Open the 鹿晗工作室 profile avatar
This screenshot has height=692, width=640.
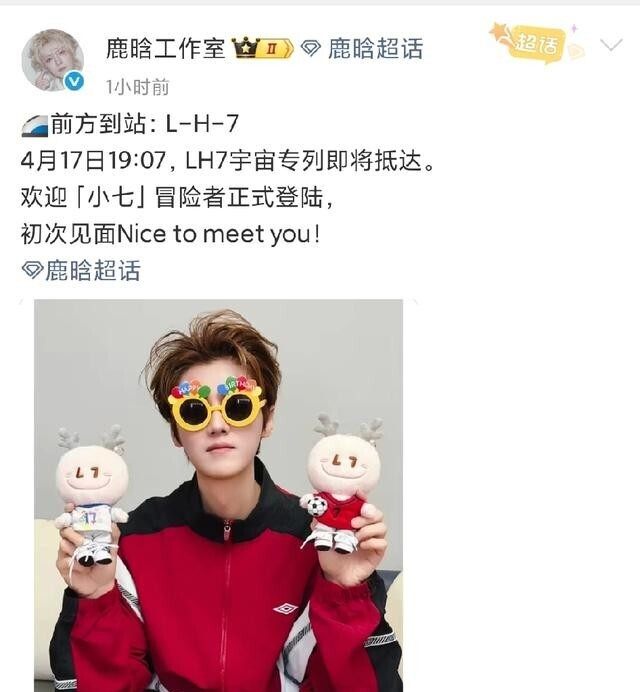pyautogui.click(x=52, y=60)
